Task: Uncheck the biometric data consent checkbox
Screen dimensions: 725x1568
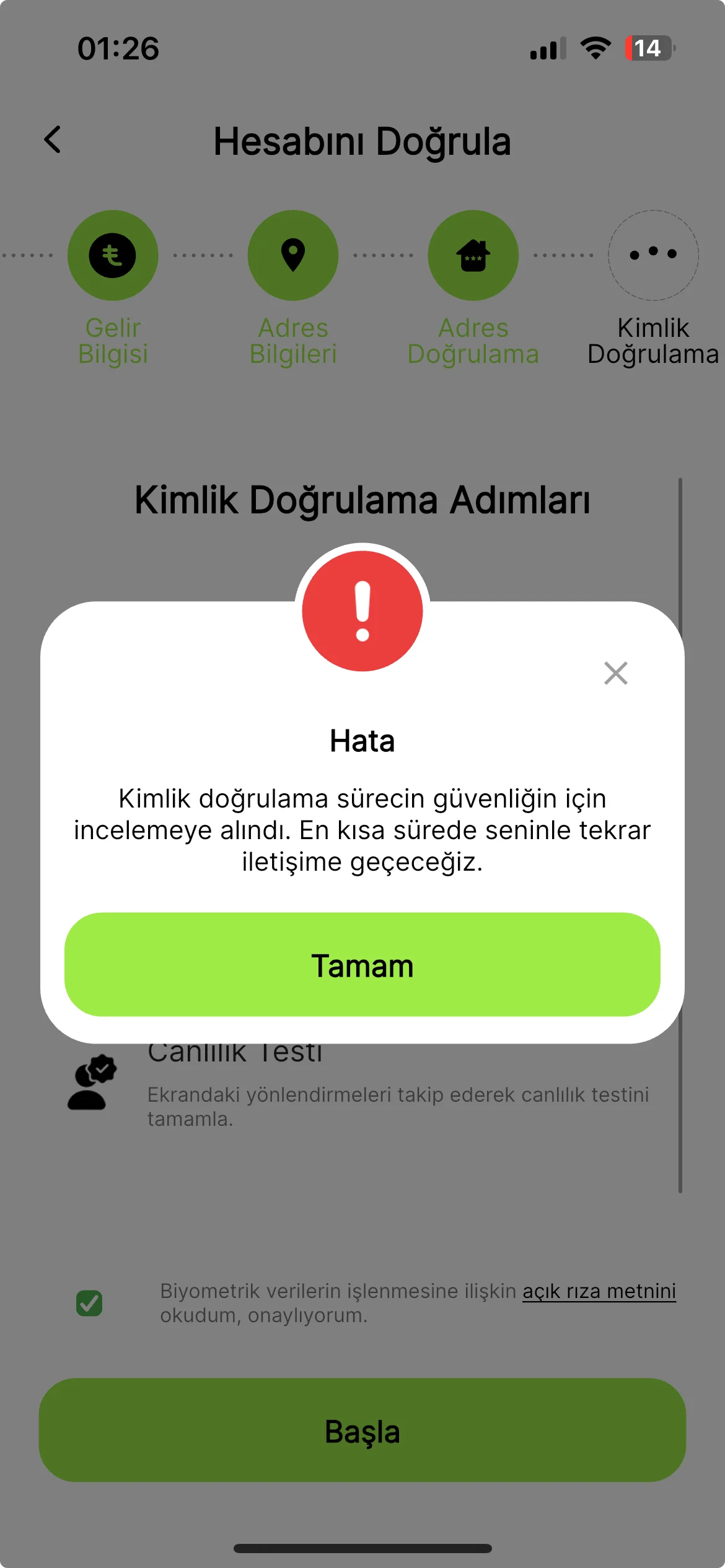Action: coord(89,1303)
